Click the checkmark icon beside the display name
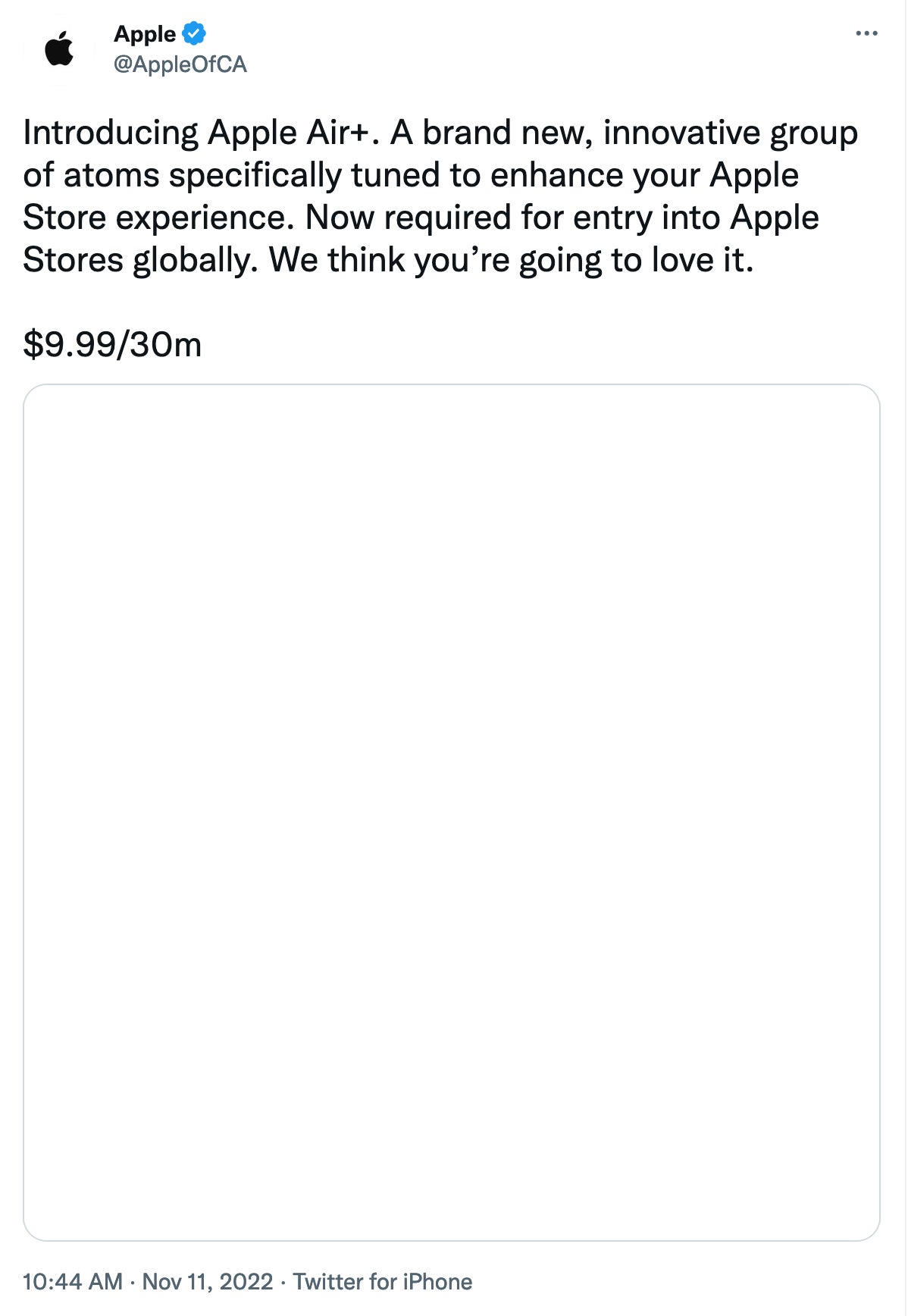Image resolution: width=908 pixels, height=1316 pixels. (x=196, y=33)
